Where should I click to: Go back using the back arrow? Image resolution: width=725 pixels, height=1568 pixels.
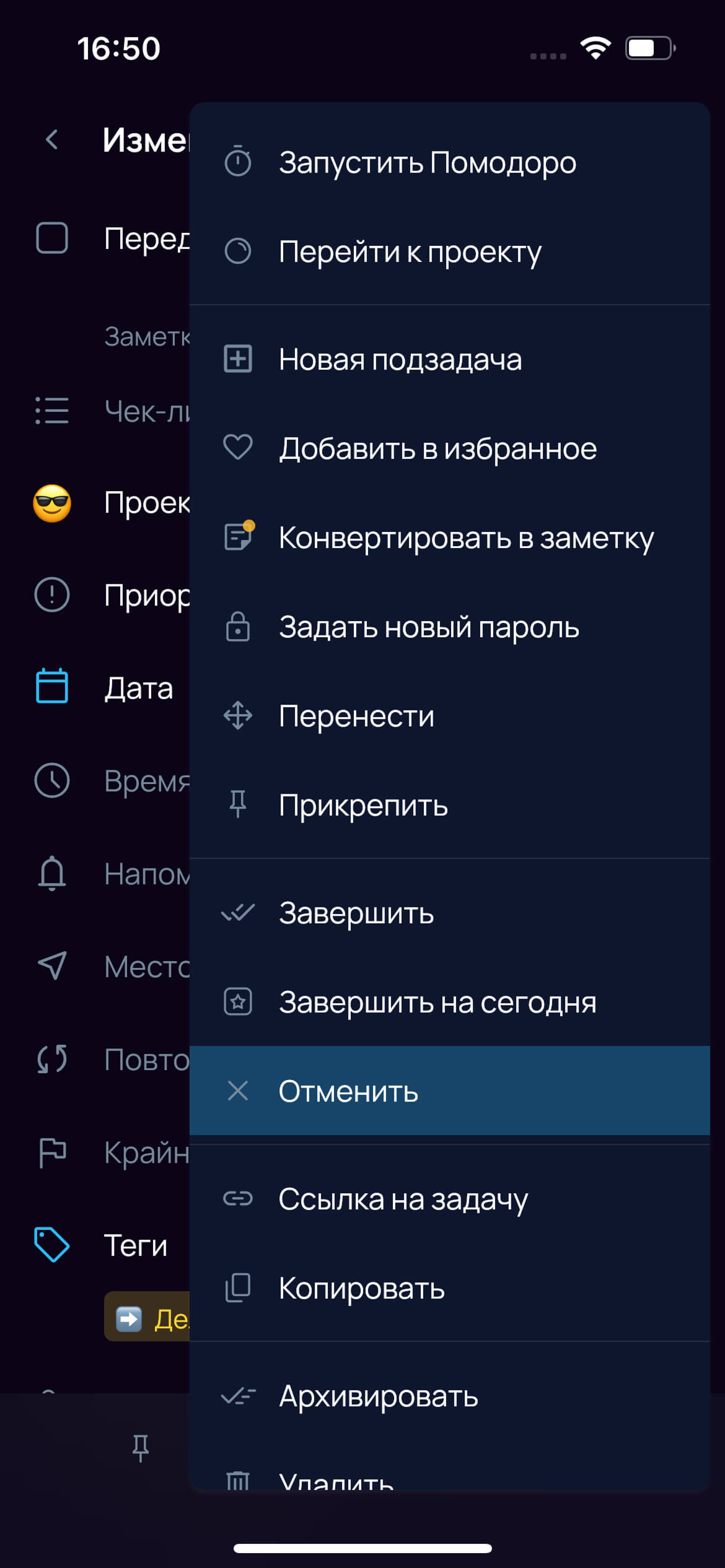coord(52,140)
